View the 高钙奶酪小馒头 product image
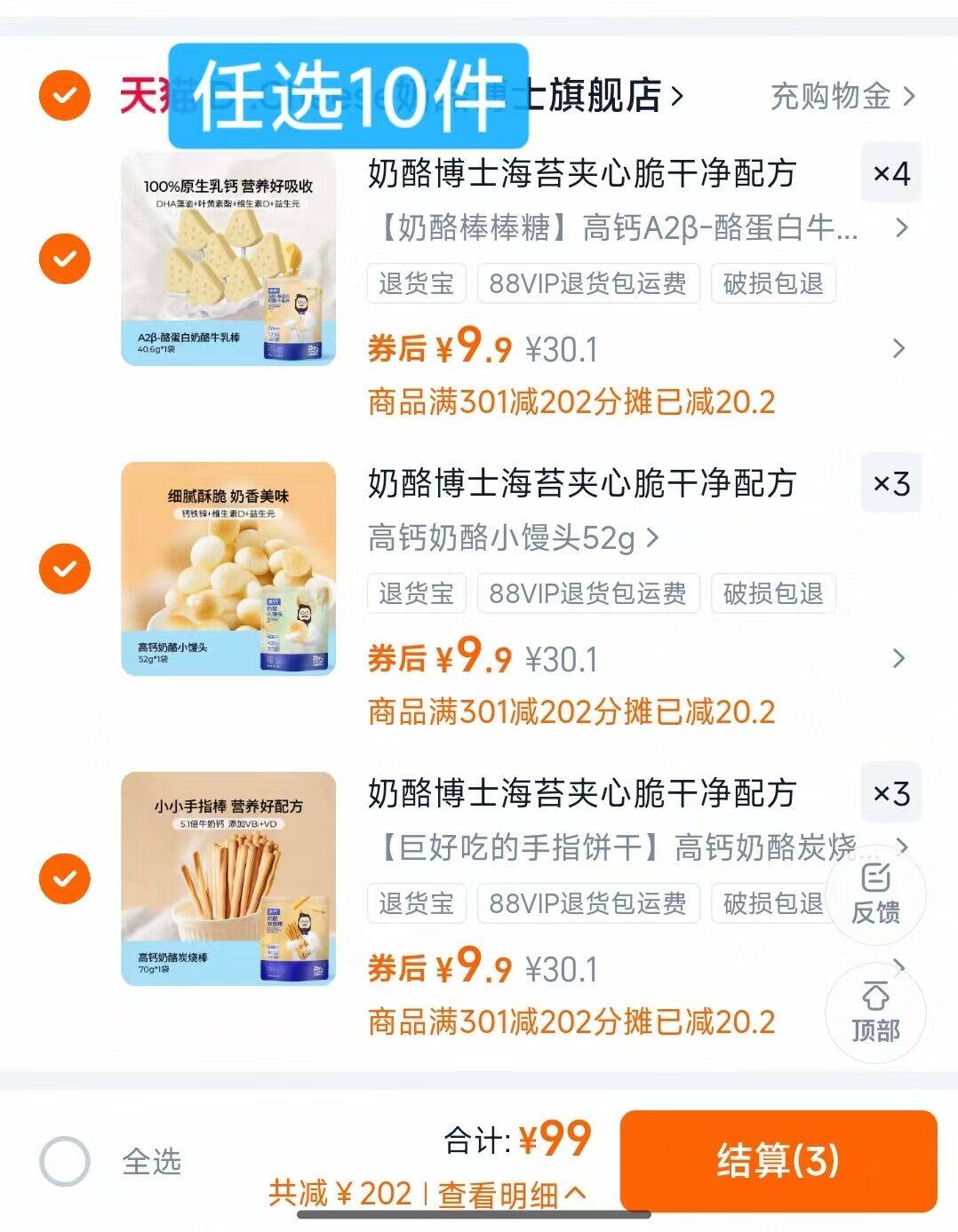This screenshot has height=1232, width=958. click(x=228, y=568)
